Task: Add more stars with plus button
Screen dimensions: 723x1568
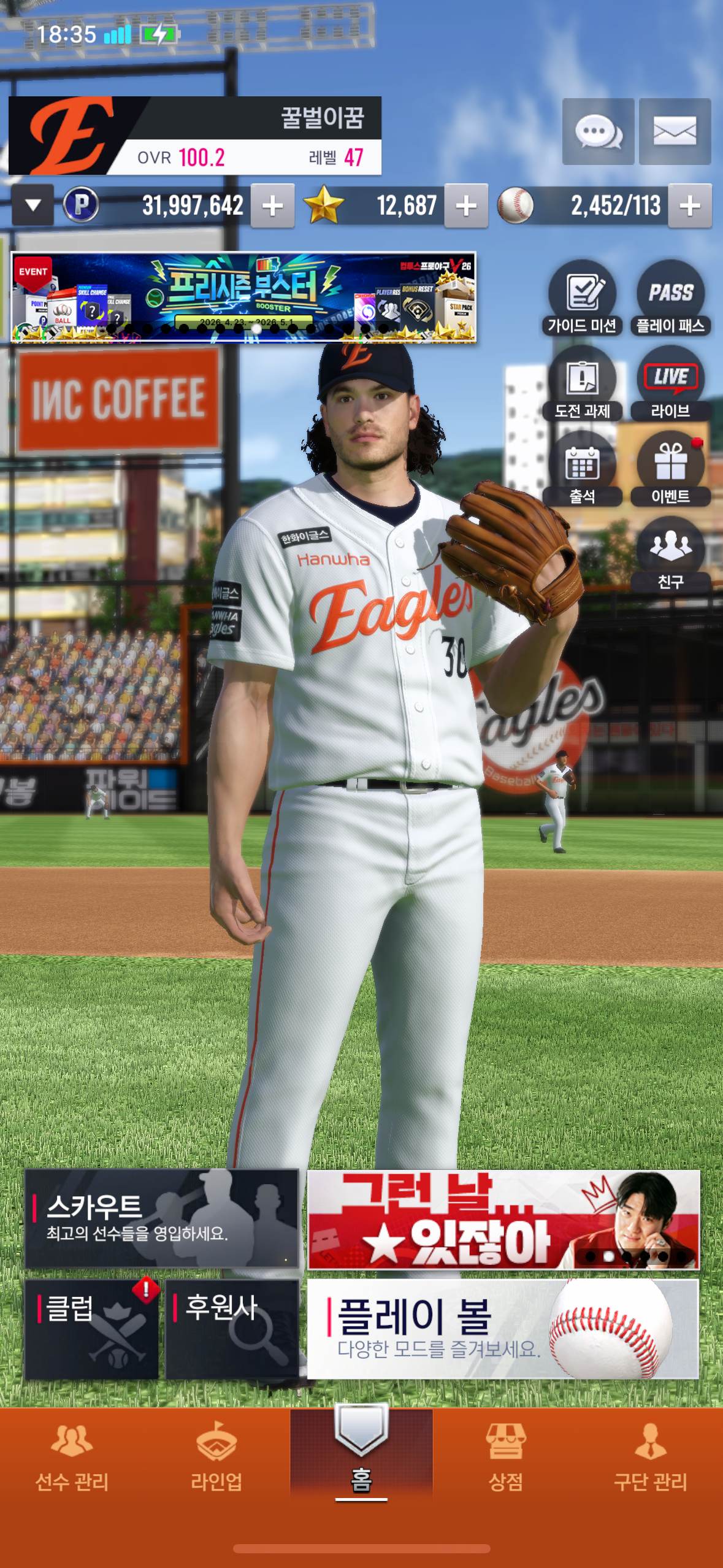Action: click(x=466, y=206)
